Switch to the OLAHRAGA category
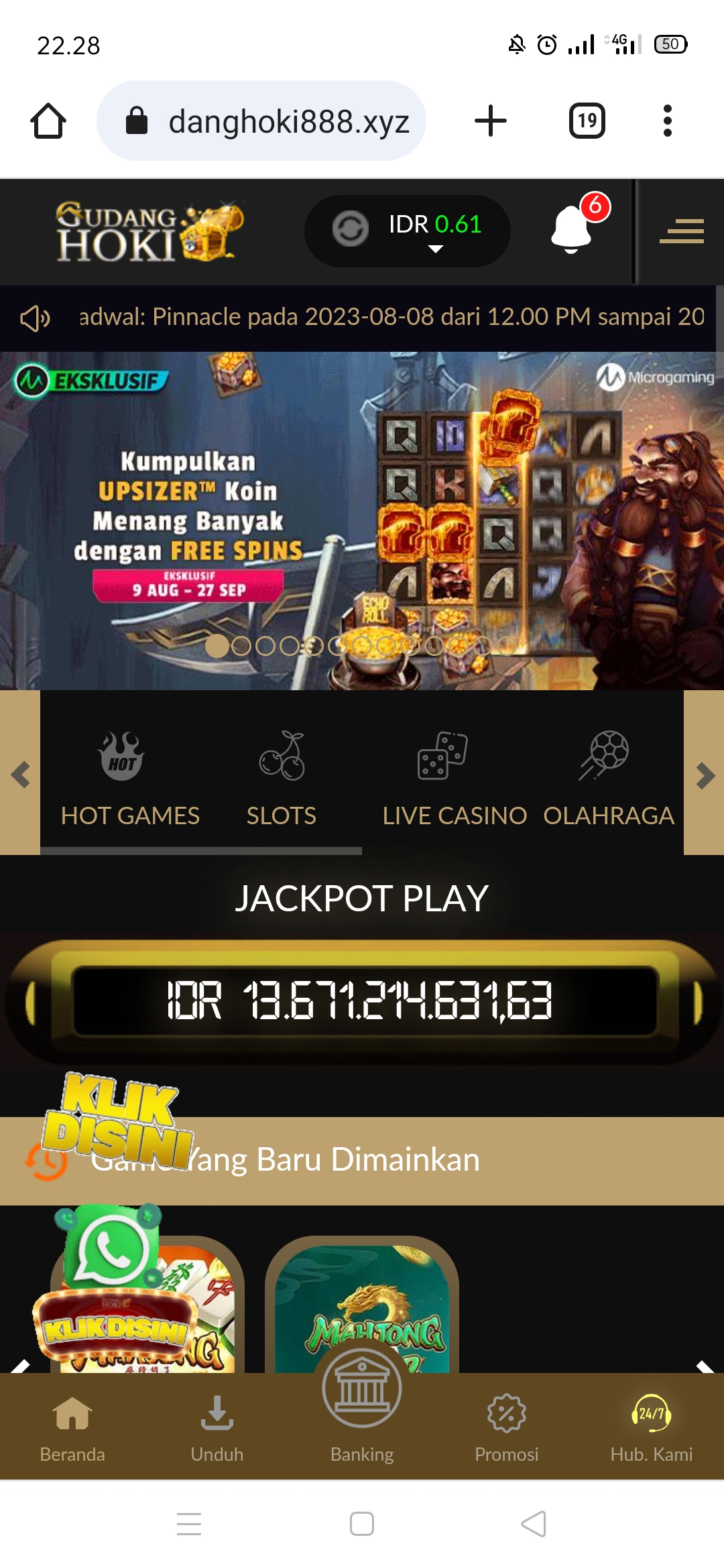The image size is (724, 1568). [x=608, y=776]
